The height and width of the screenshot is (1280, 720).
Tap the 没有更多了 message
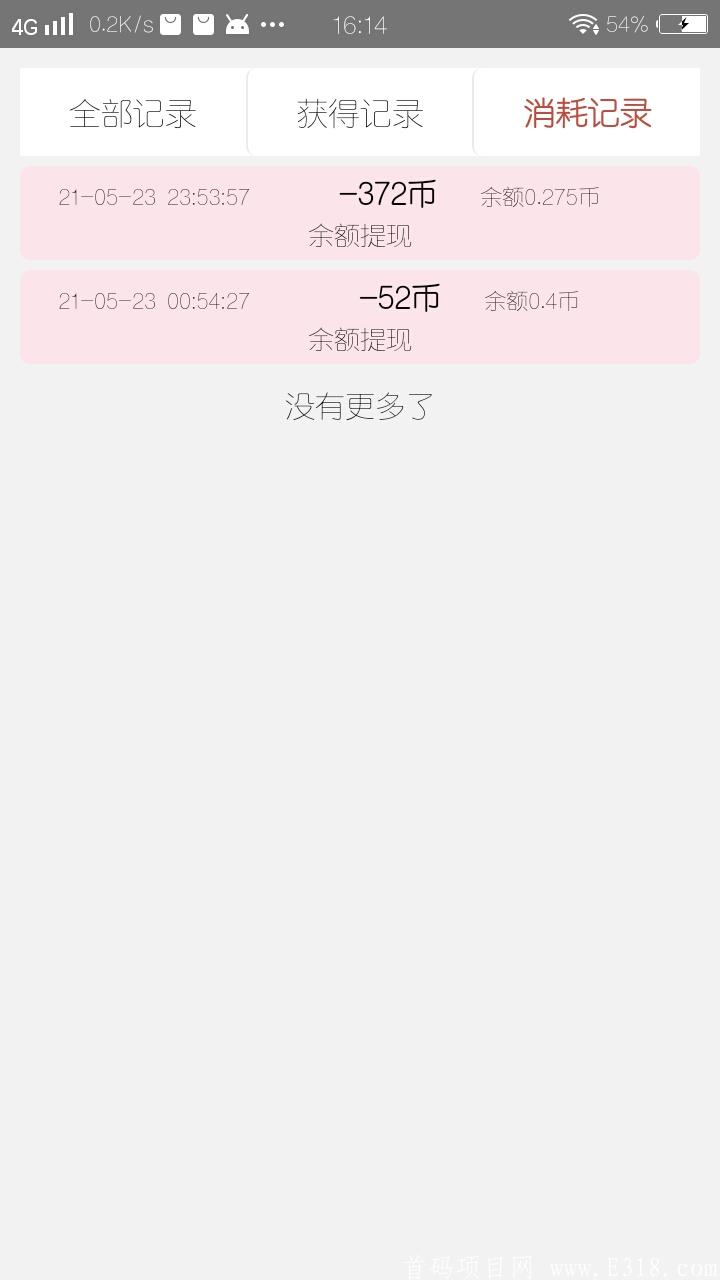pos(359,407)
